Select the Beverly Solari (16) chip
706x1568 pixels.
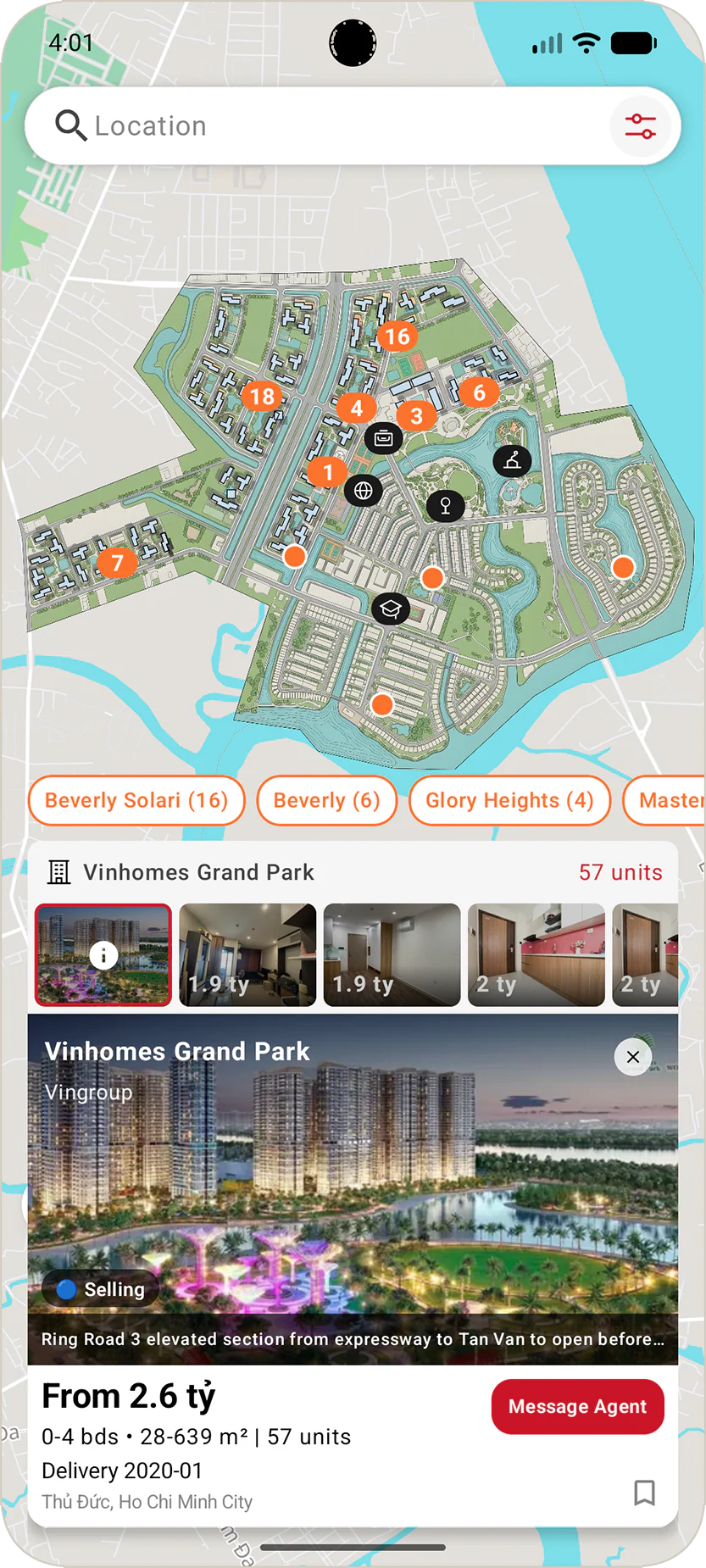[136, 800]
